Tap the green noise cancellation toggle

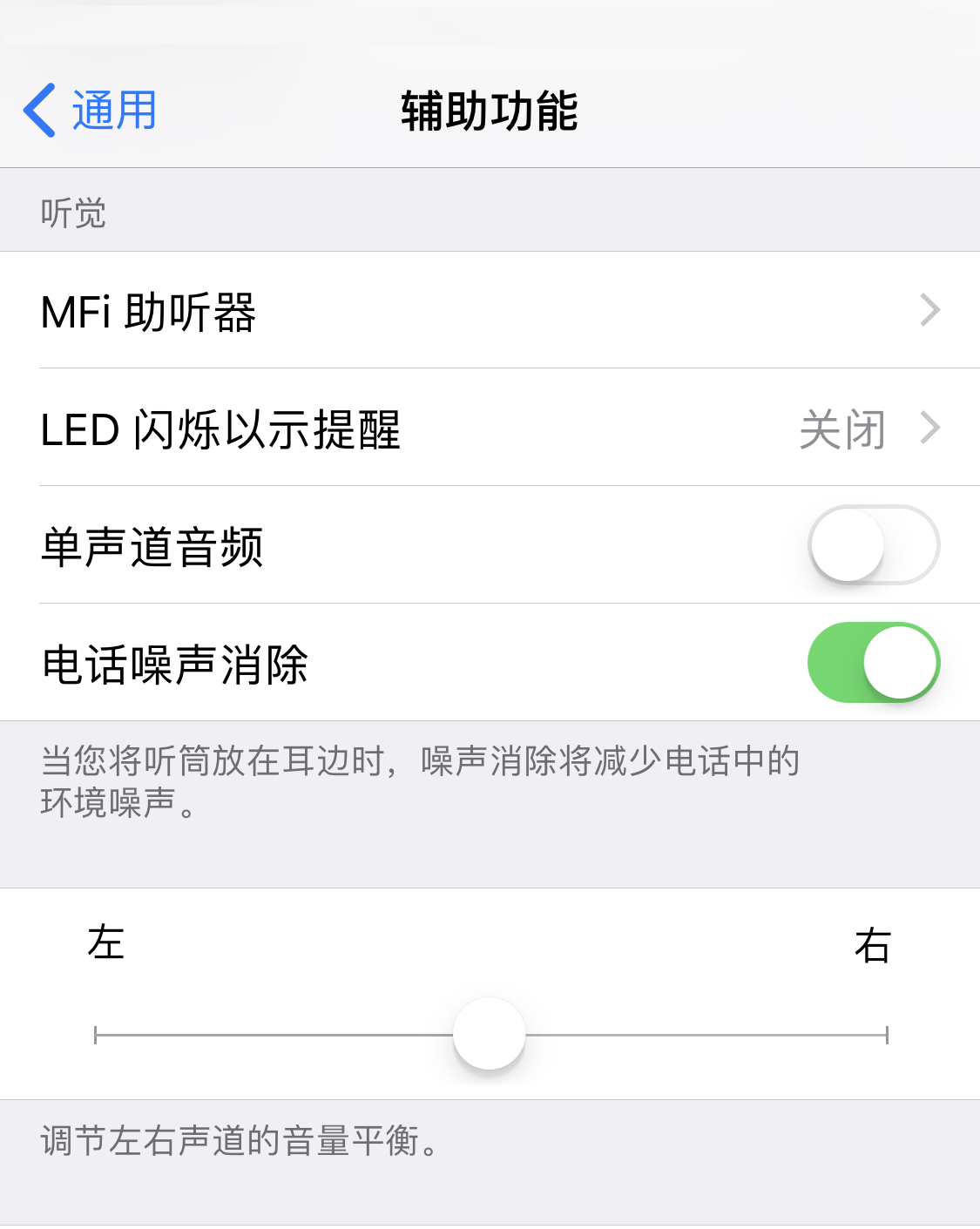pyautogui.click(x=872, y=662)
